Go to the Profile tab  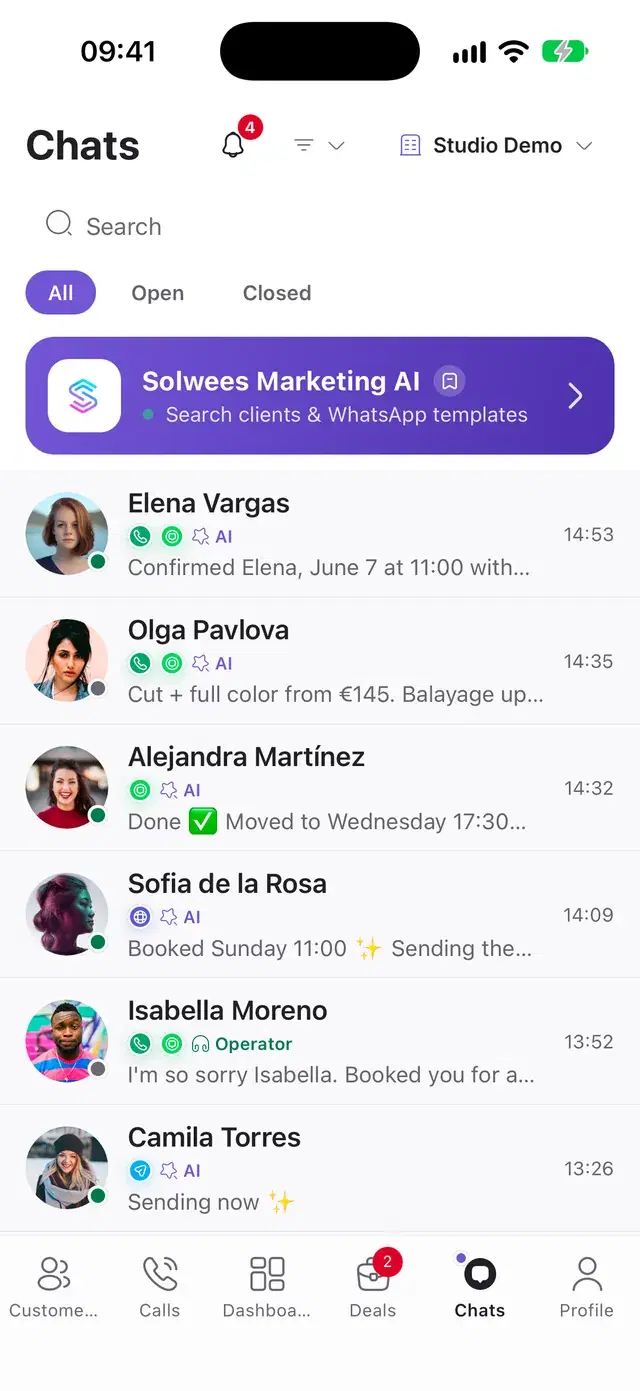click(x=587, y=1287)
